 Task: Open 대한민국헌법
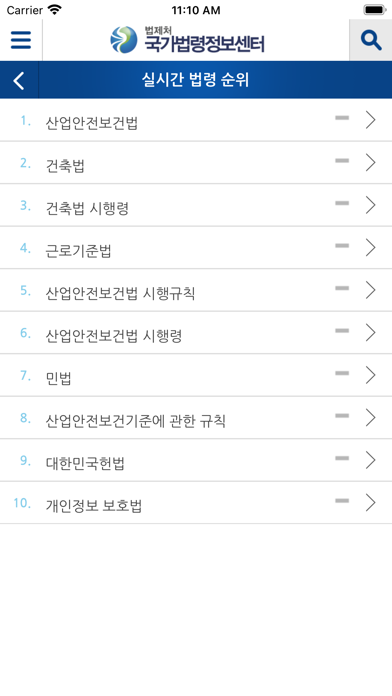[196, 461]
